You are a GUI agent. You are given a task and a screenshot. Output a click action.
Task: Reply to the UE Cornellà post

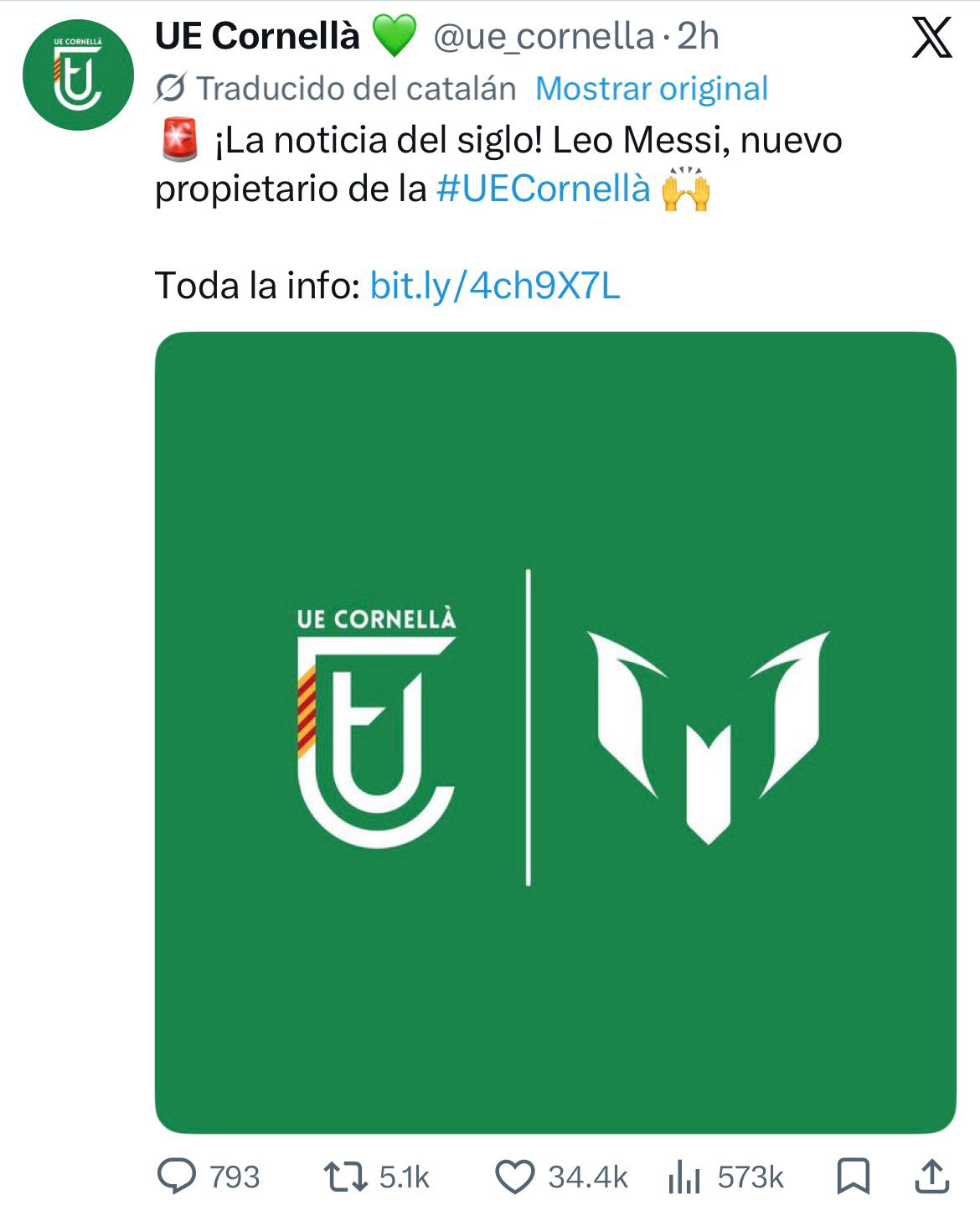click(x=177, y=1176)
